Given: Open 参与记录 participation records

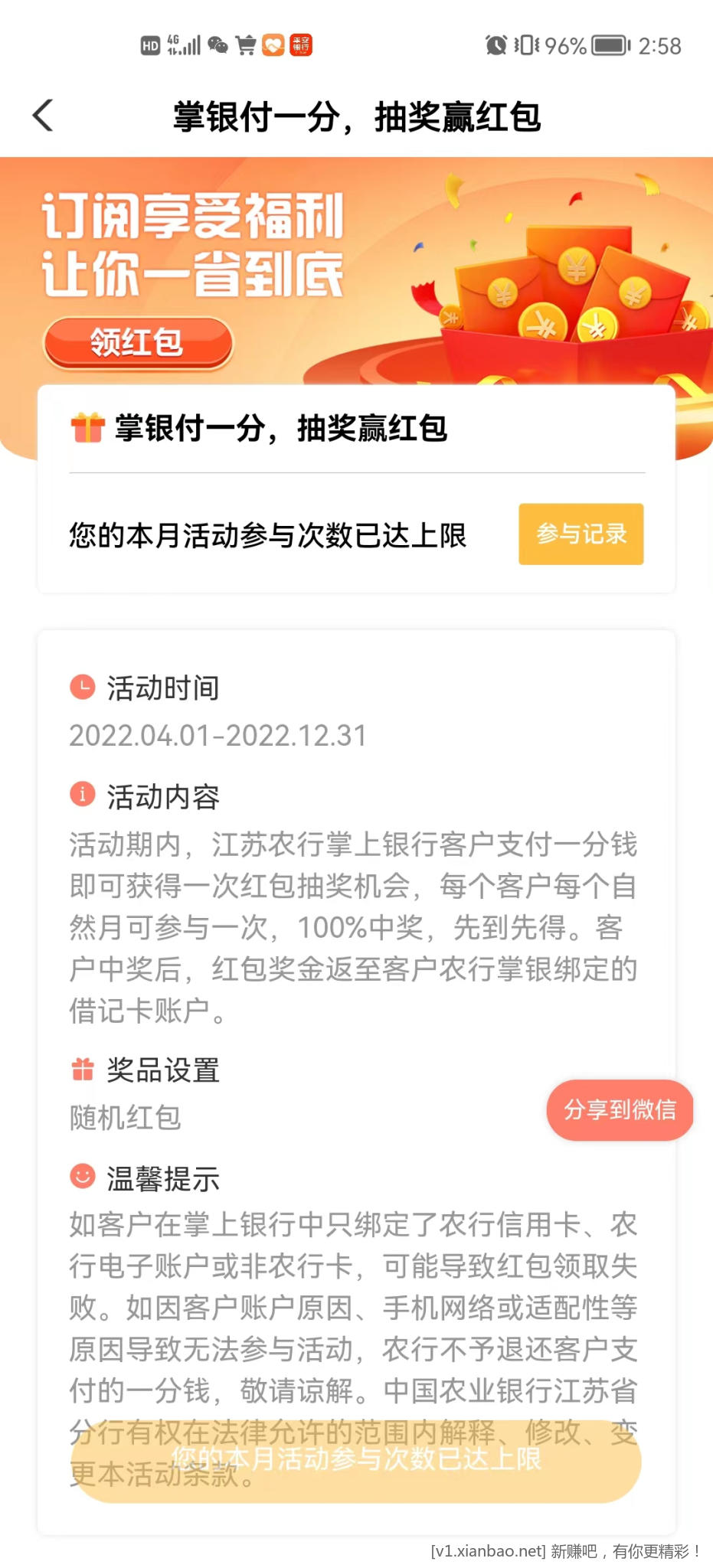Looking at the screenshot, I should [581, 534].
